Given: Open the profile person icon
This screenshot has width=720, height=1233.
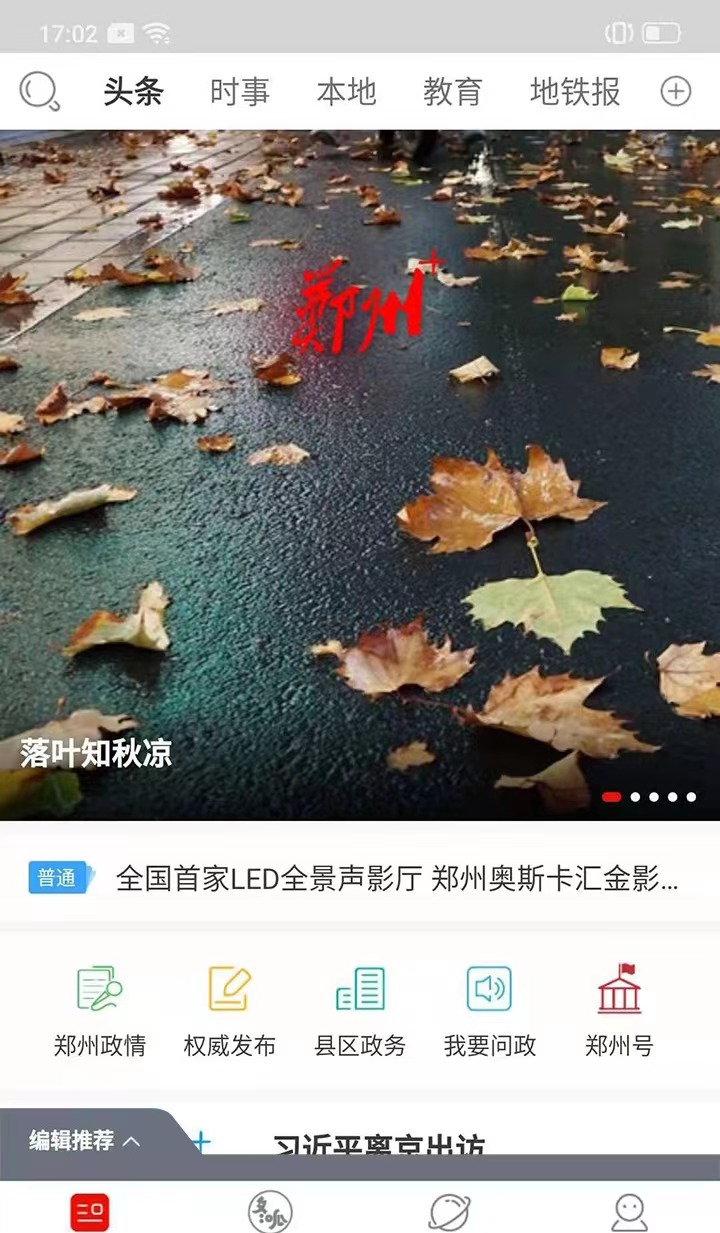Looking at the screenshot, I should click(629, 1212).
